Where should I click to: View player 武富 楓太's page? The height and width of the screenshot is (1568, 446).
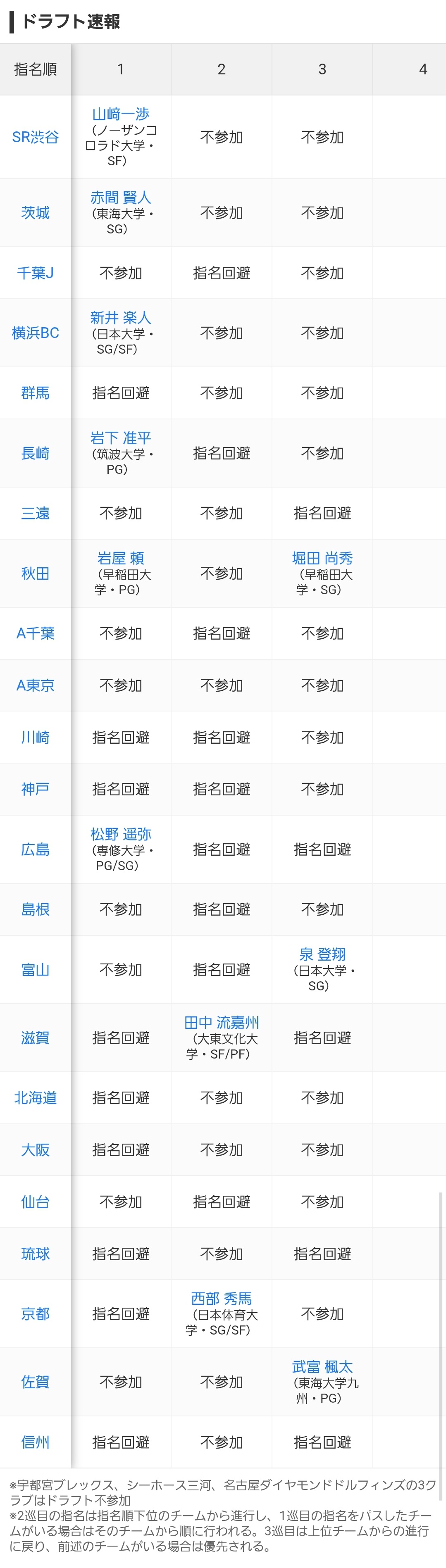tap(322, 1366)
